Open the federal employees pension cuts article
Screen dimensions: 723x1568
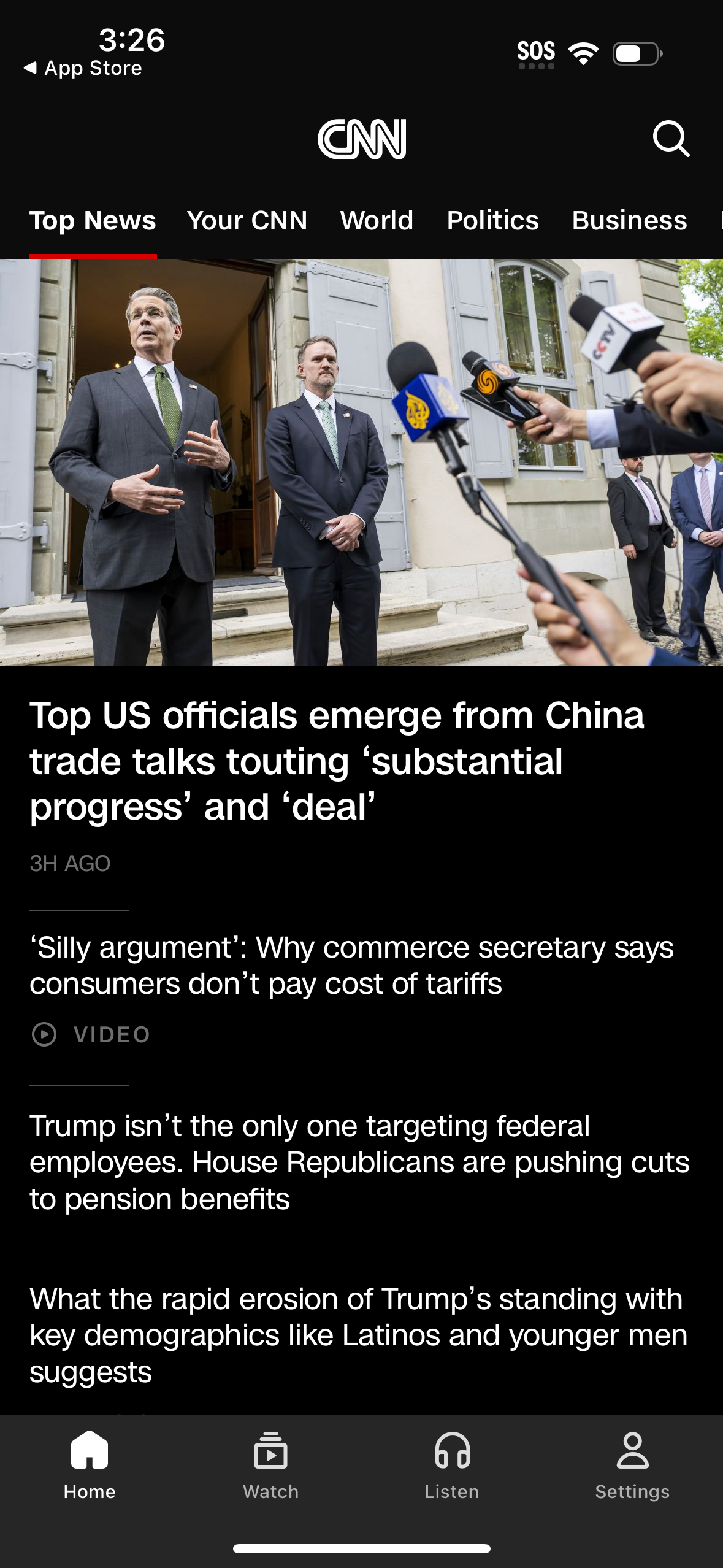click(360, 1163)
